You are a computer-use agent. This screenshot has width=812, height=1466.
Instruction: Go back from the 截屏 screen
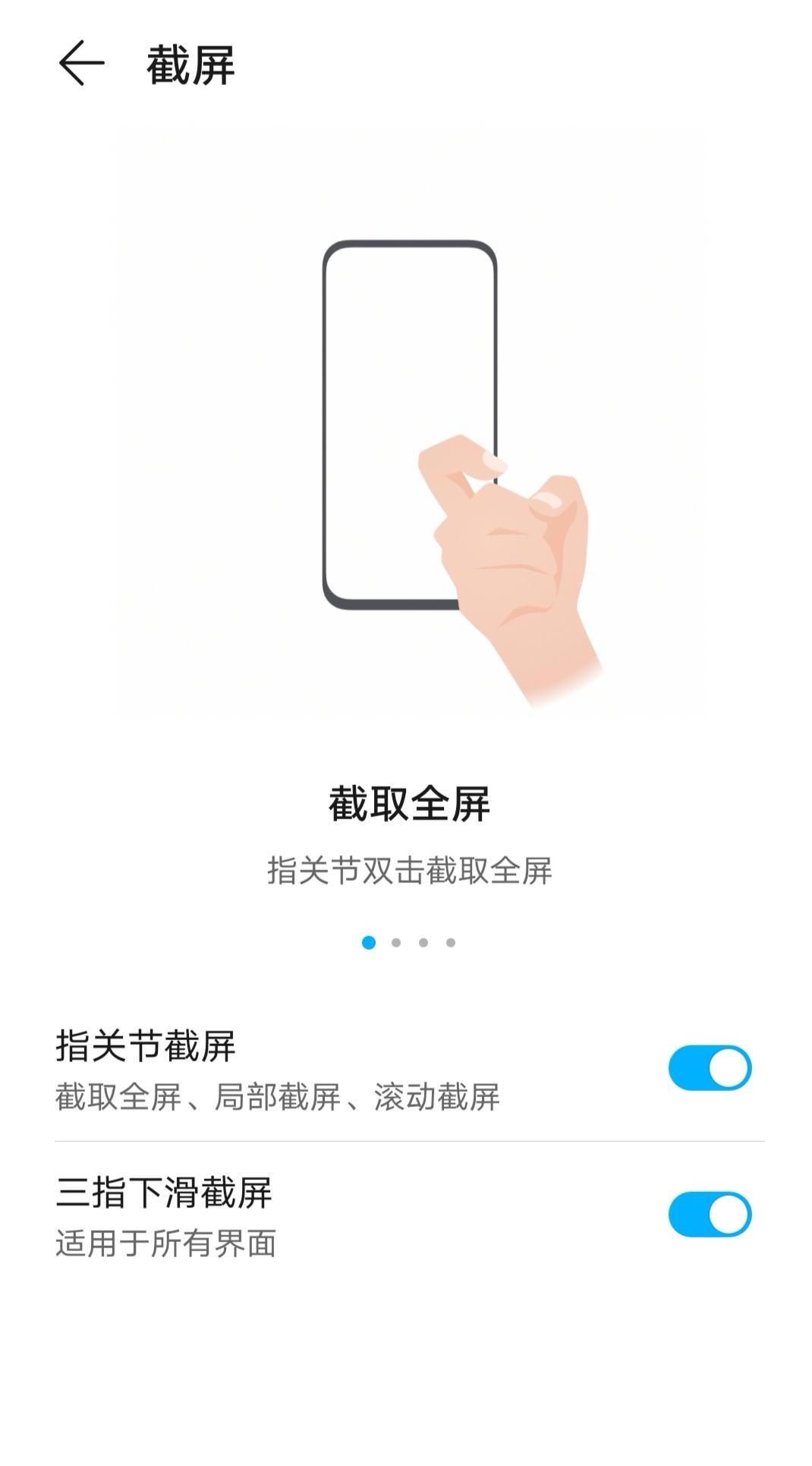pos(80,64)
